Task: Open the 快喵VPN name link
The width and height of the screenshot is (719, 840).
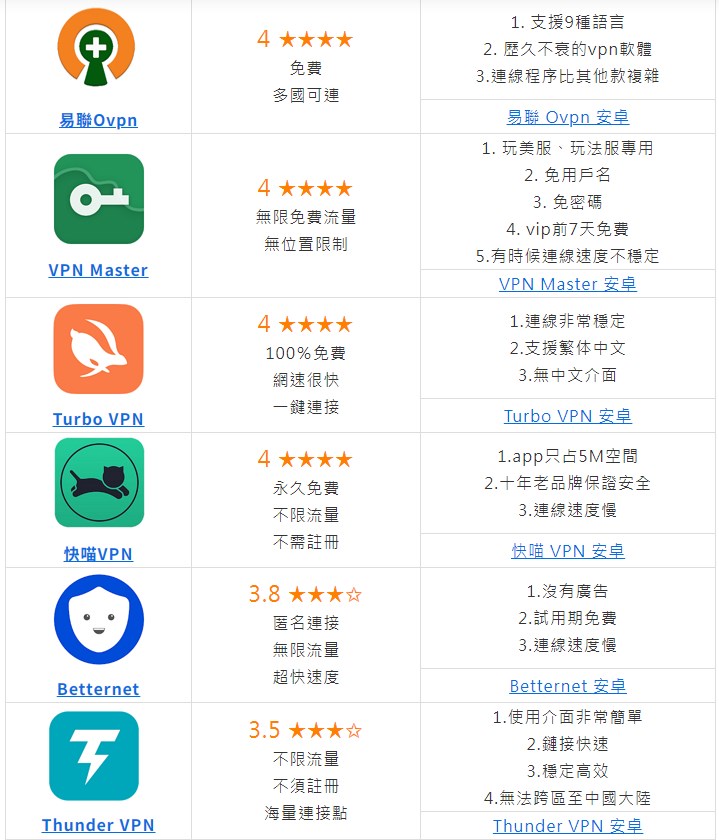Action: tap(98, 554)
